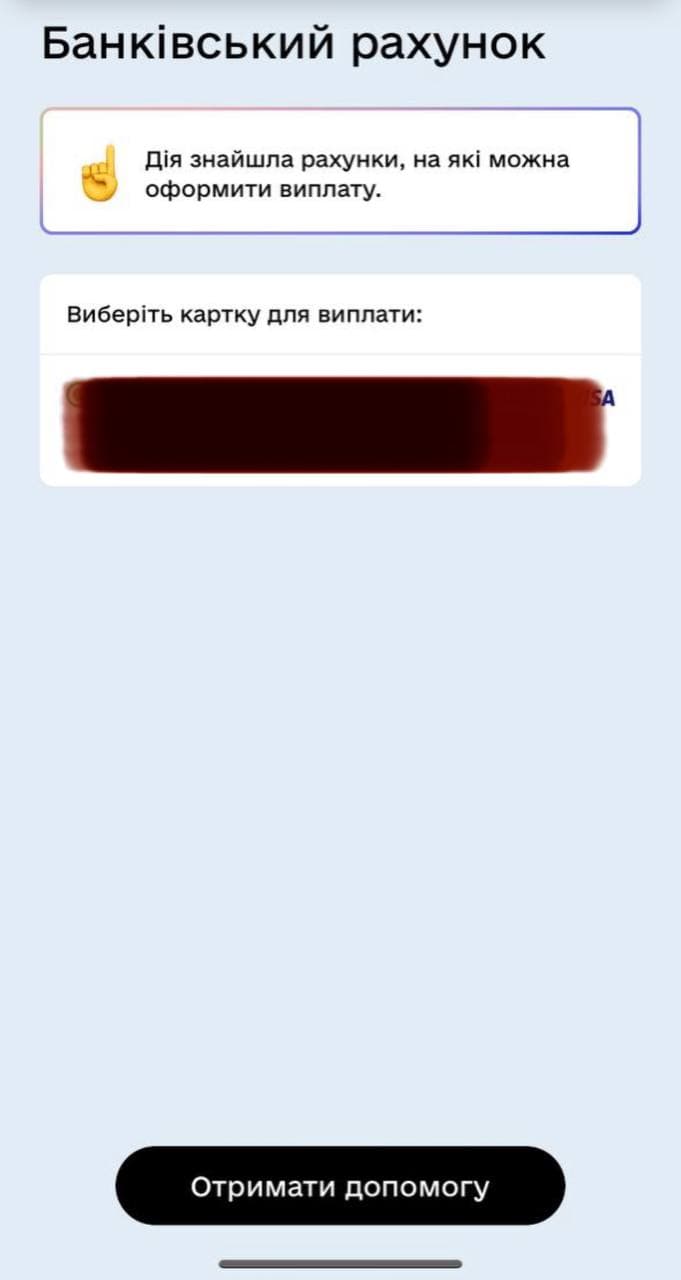Image resolution: width=681 pixels, height=1280 pixels.
Task: Select the Visa card for payout
Action: (340, 422)
